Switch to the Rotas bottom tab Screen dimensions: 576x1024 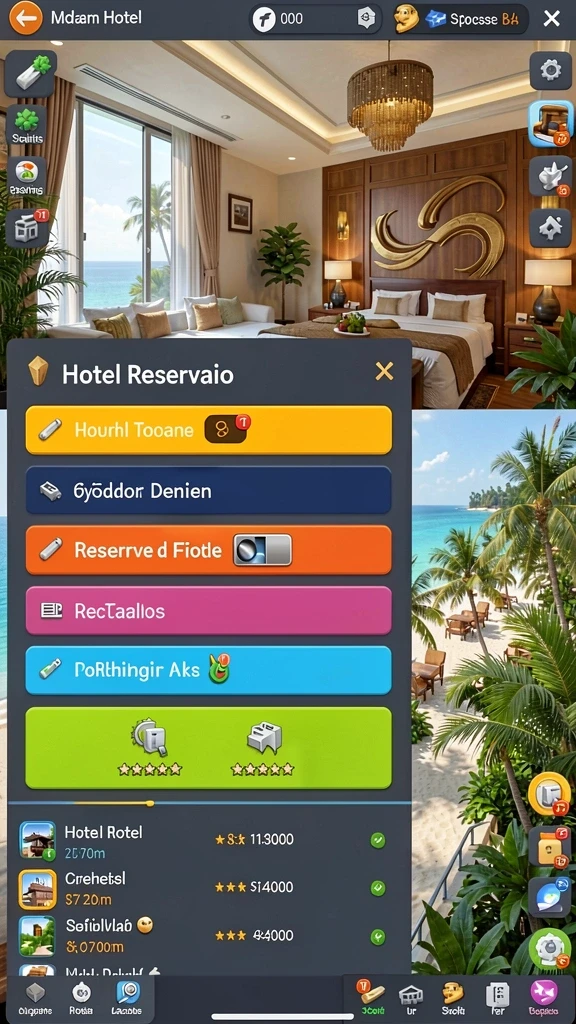pos(82,998)
